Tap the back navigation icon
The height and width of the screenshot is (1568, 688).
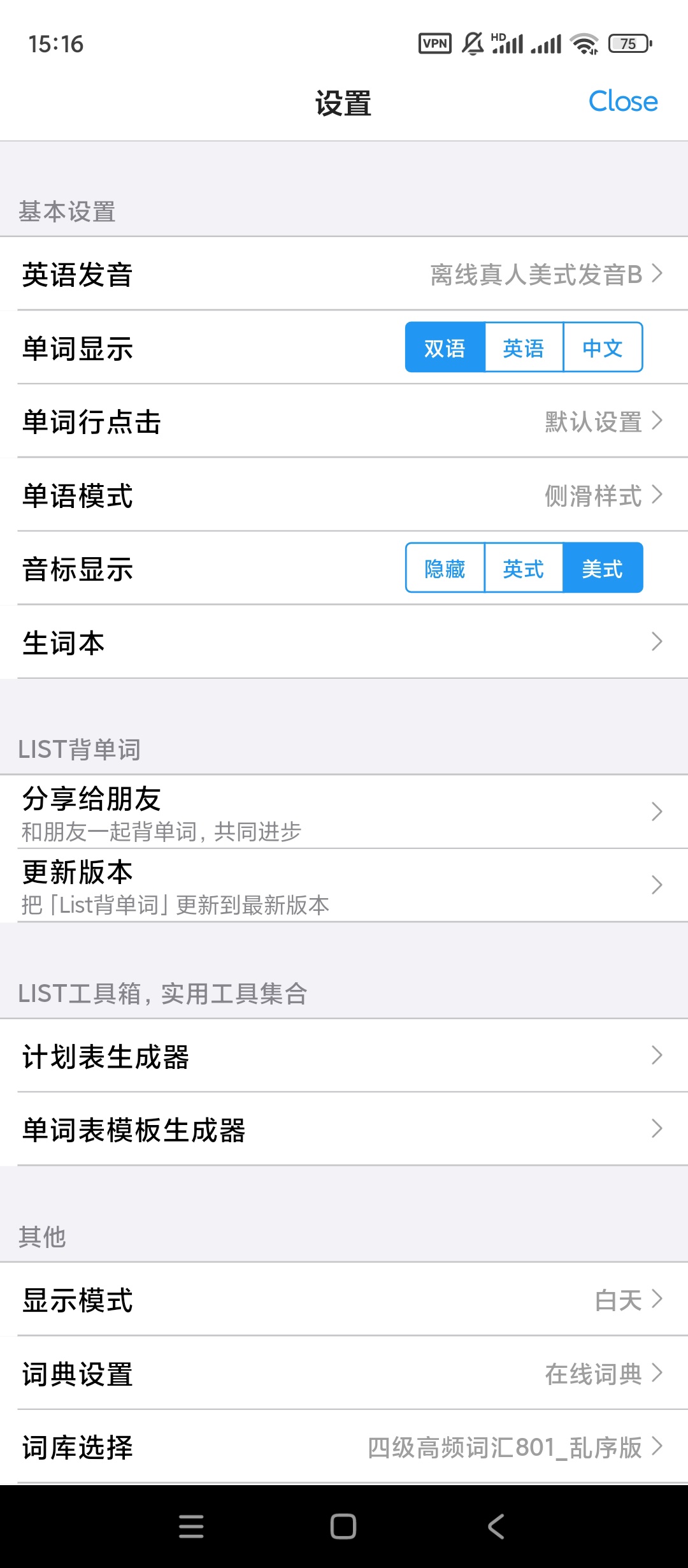point(496,1528)
